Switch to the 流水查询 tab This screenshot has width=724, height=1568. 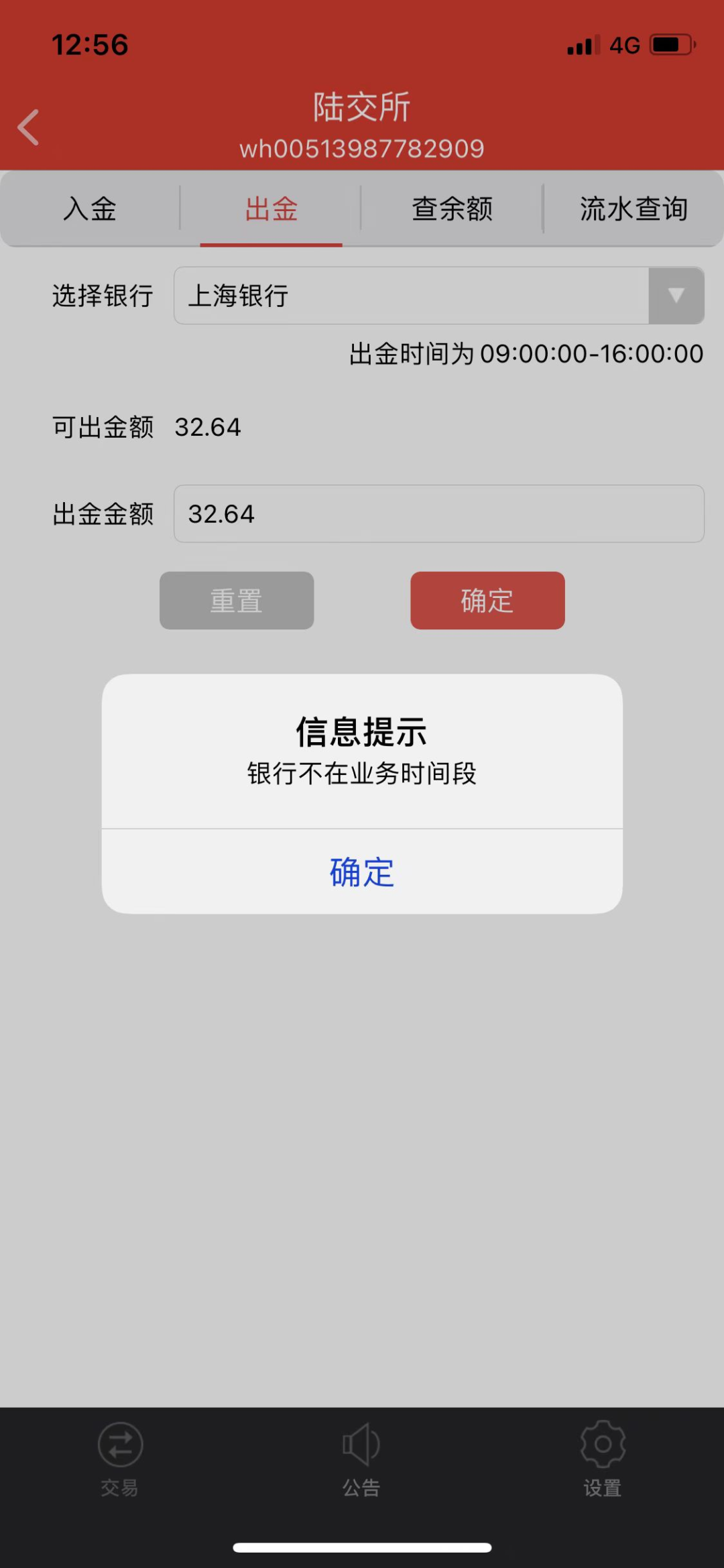(633, 208)
